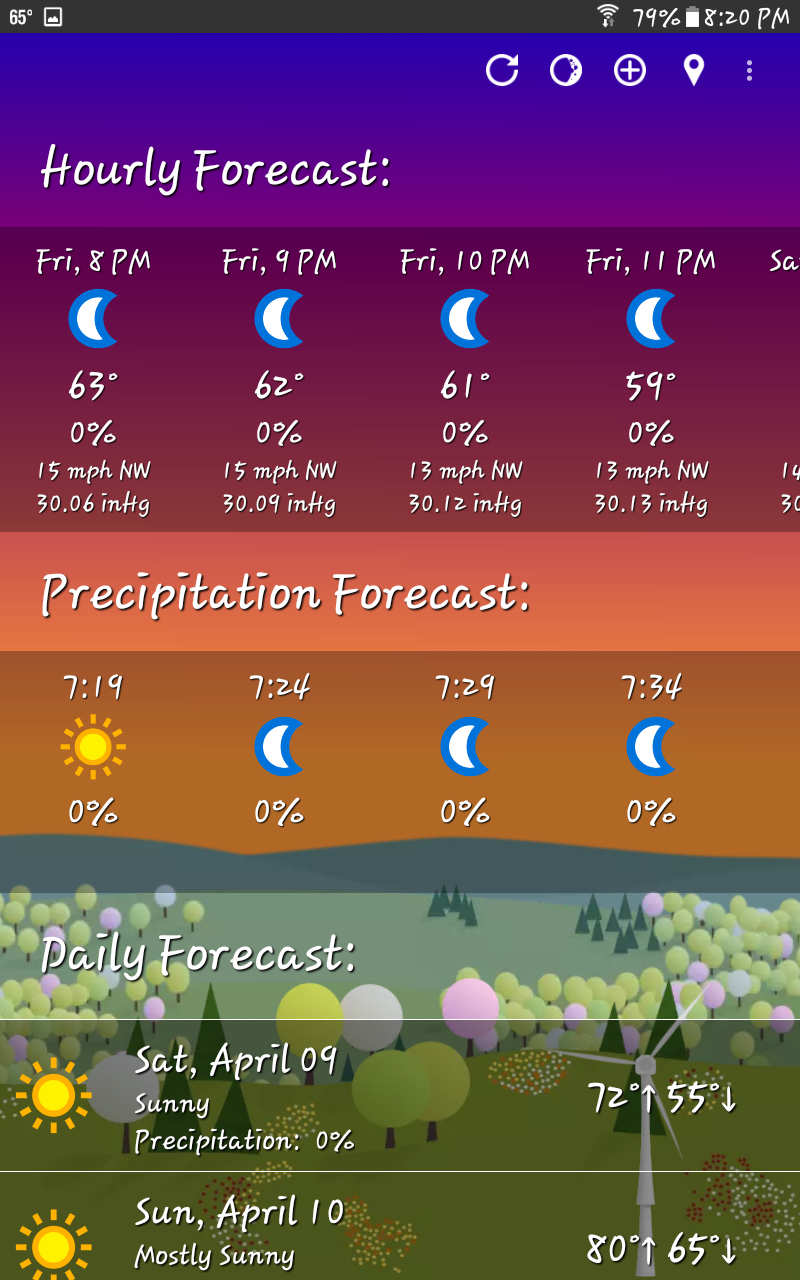
Task: Open Sun, April 10 daily forecast
Action: coord(400,1226)
